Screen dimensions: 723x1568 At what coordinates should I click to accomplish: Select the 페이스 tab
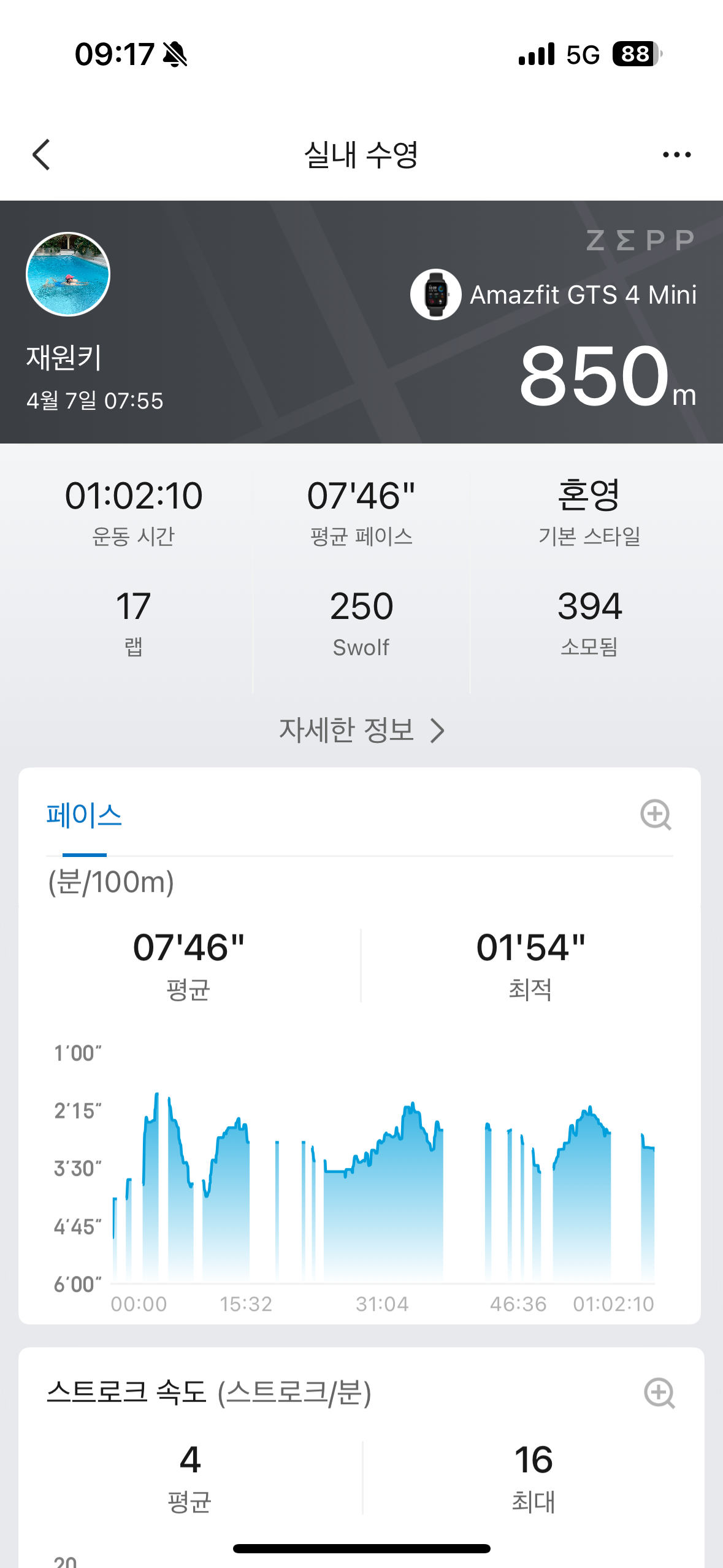85,816
